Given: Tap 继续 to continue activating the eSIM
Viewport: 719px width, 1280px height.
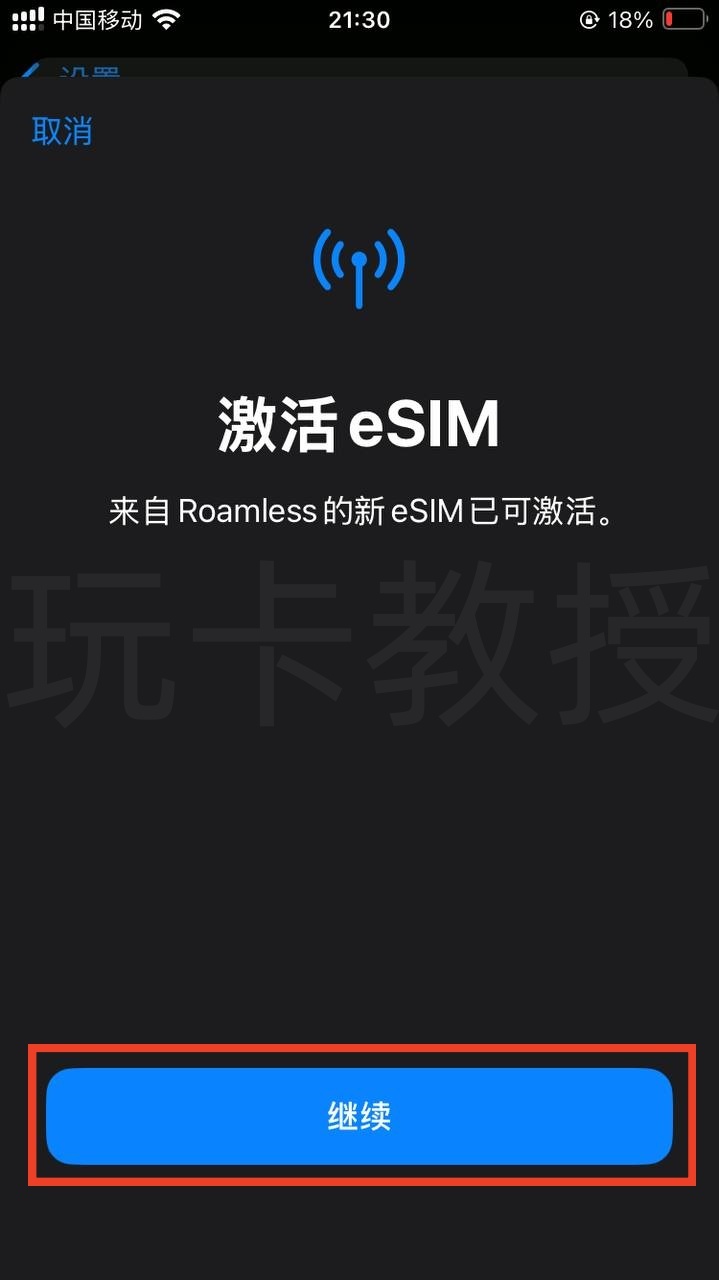Looking at the screenshot, I should pos(359,1116).
